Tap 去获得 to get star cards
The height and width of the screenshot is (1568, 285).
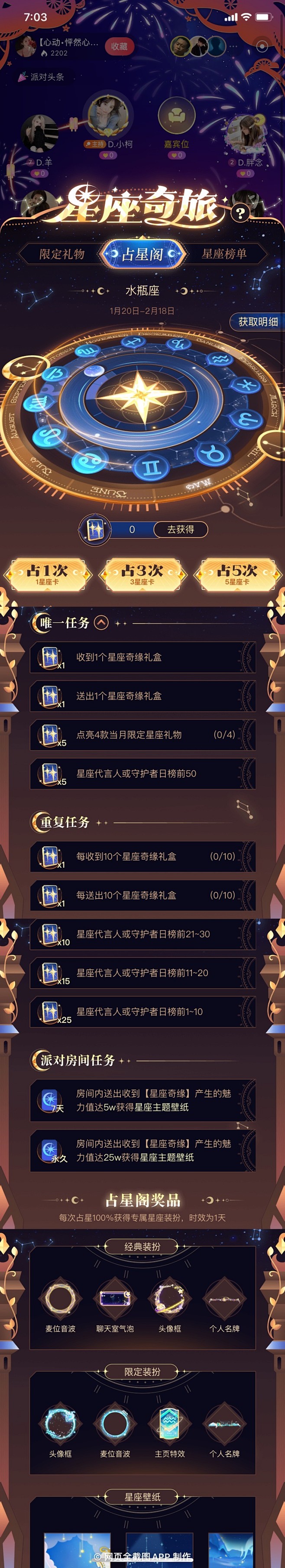click(x=181, y=529)
